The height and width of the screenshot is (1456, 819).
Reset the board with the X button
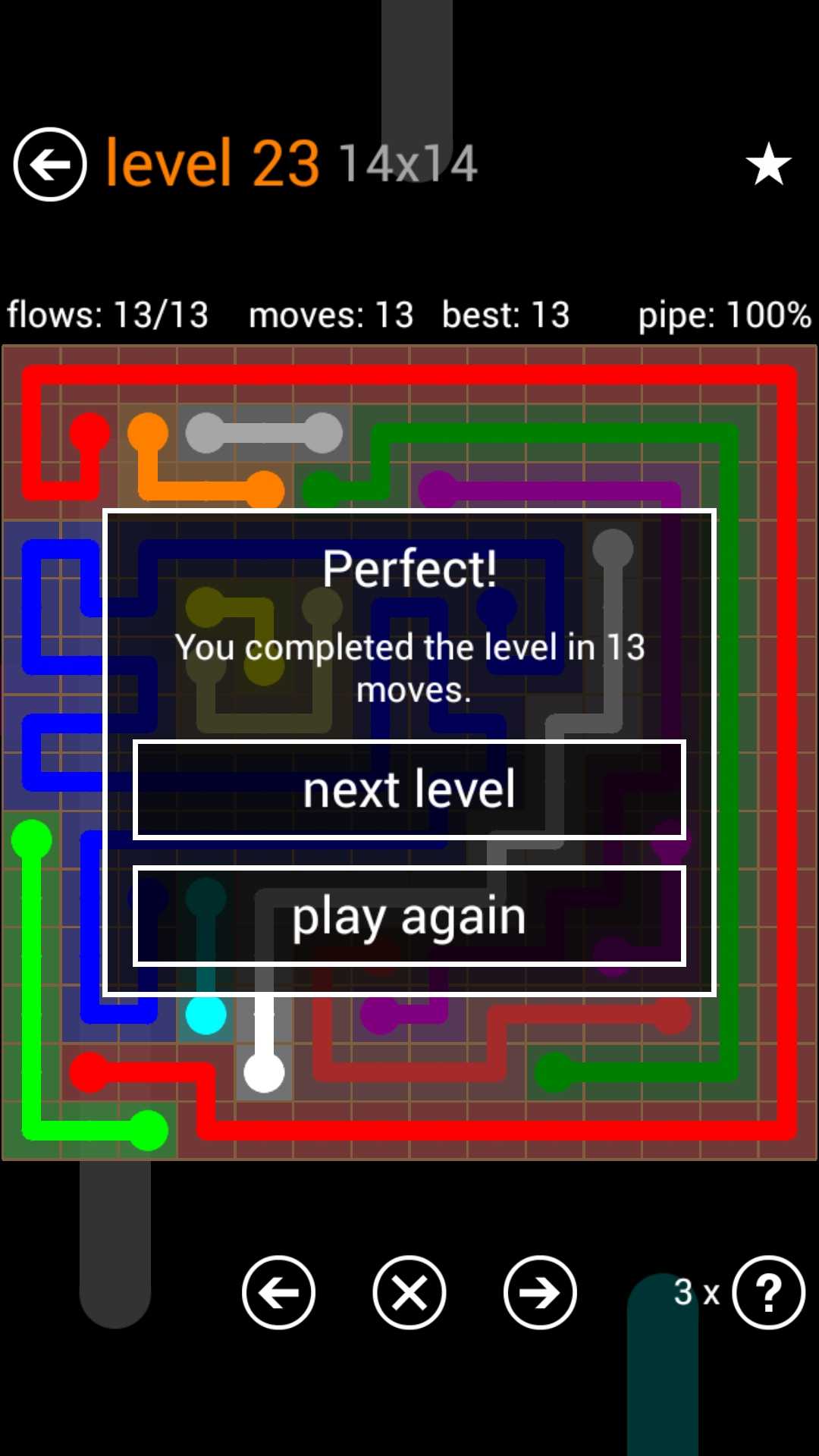pyautogui.click(x=409, y=1292)
